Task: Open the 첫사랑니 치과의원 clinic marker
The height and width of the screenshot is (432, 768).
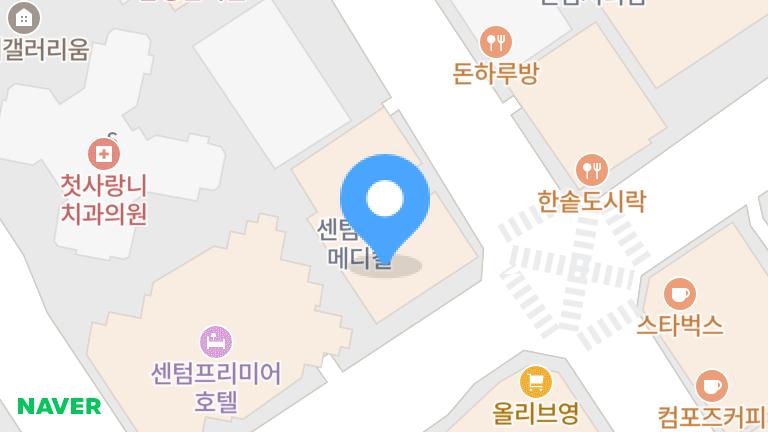Action: point(103,154)
